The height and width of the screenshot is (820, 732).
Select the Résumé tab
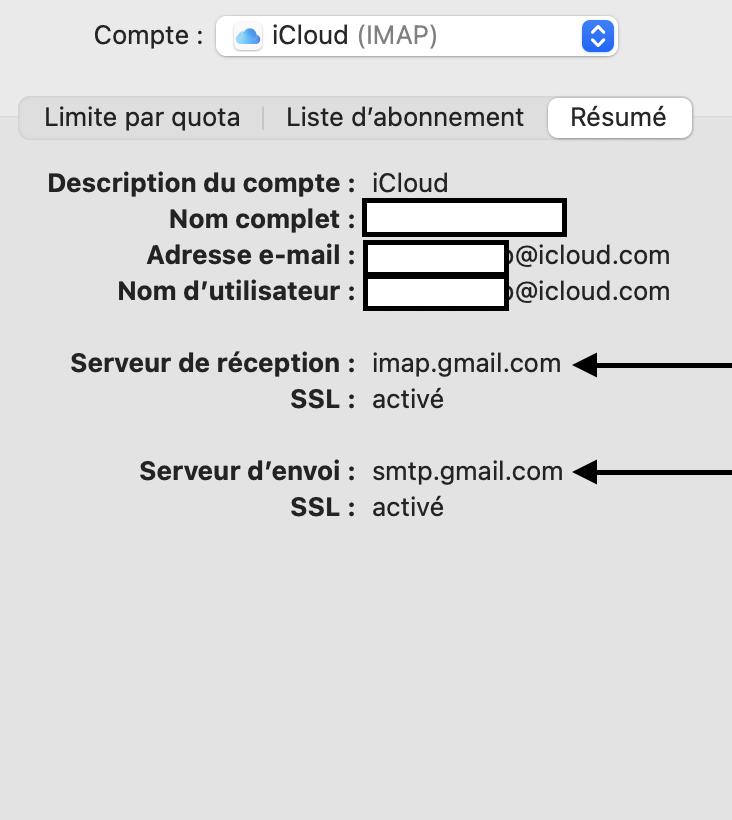click(620, 118)
